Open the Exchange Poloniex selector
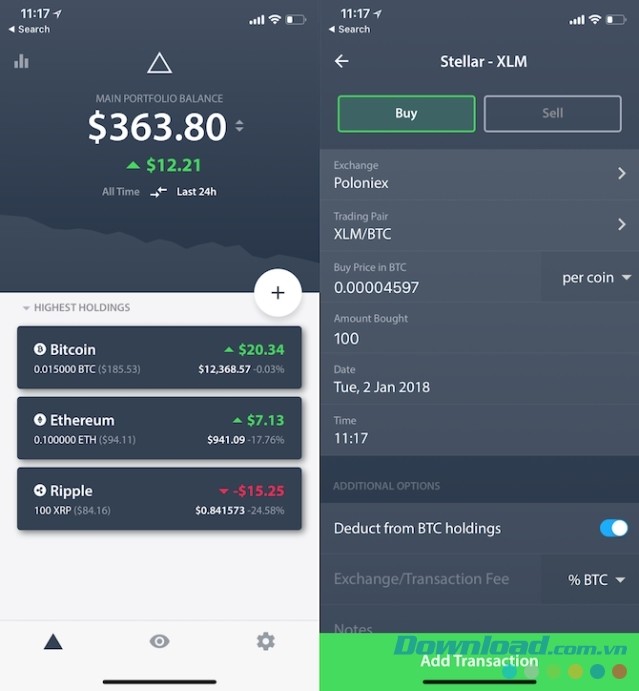This screenshot has height=691, width=639. 479,175
